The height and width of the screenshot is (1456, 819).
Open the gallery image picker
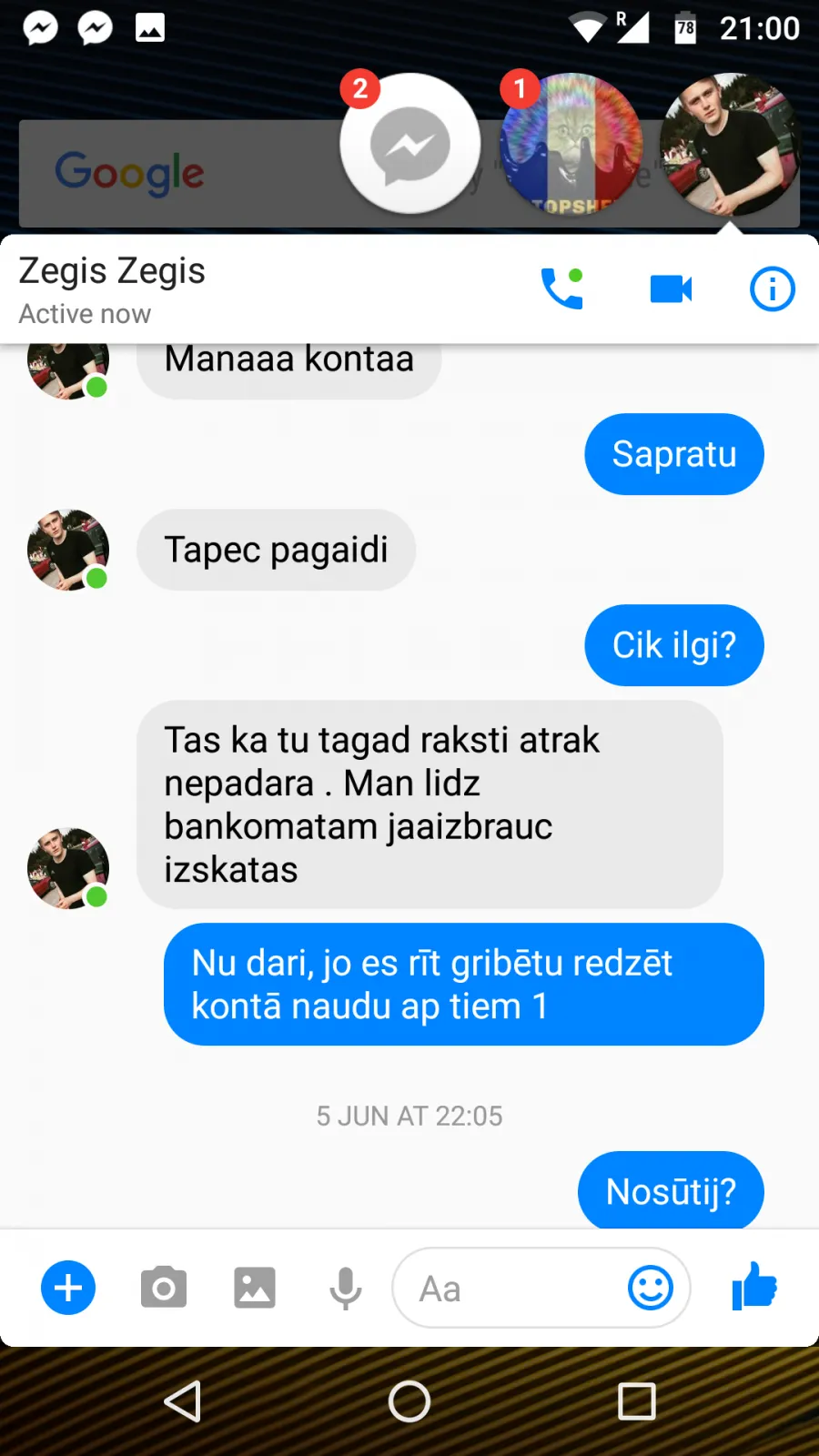(255, 1288)
